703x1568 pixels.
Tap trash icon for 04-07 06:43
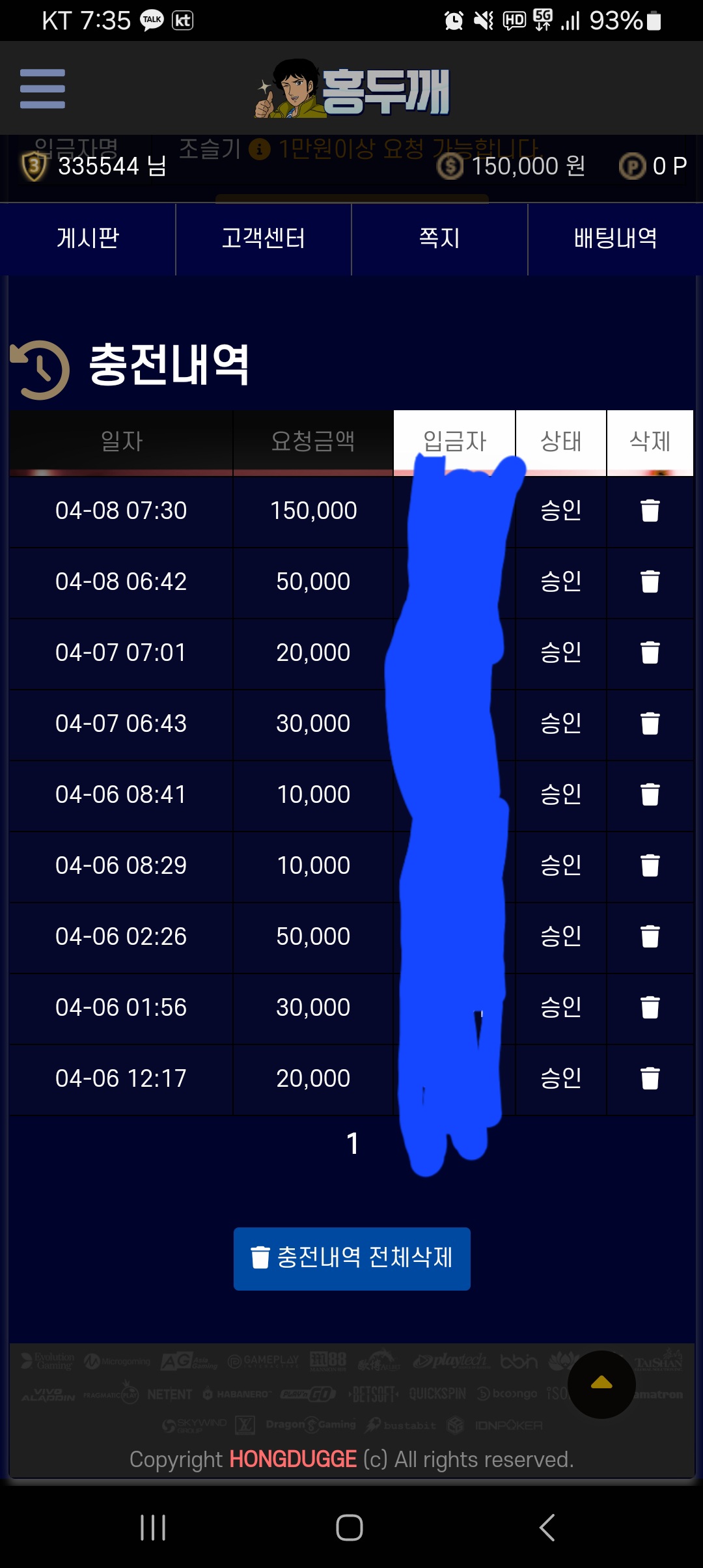click(x=650, y=724)
